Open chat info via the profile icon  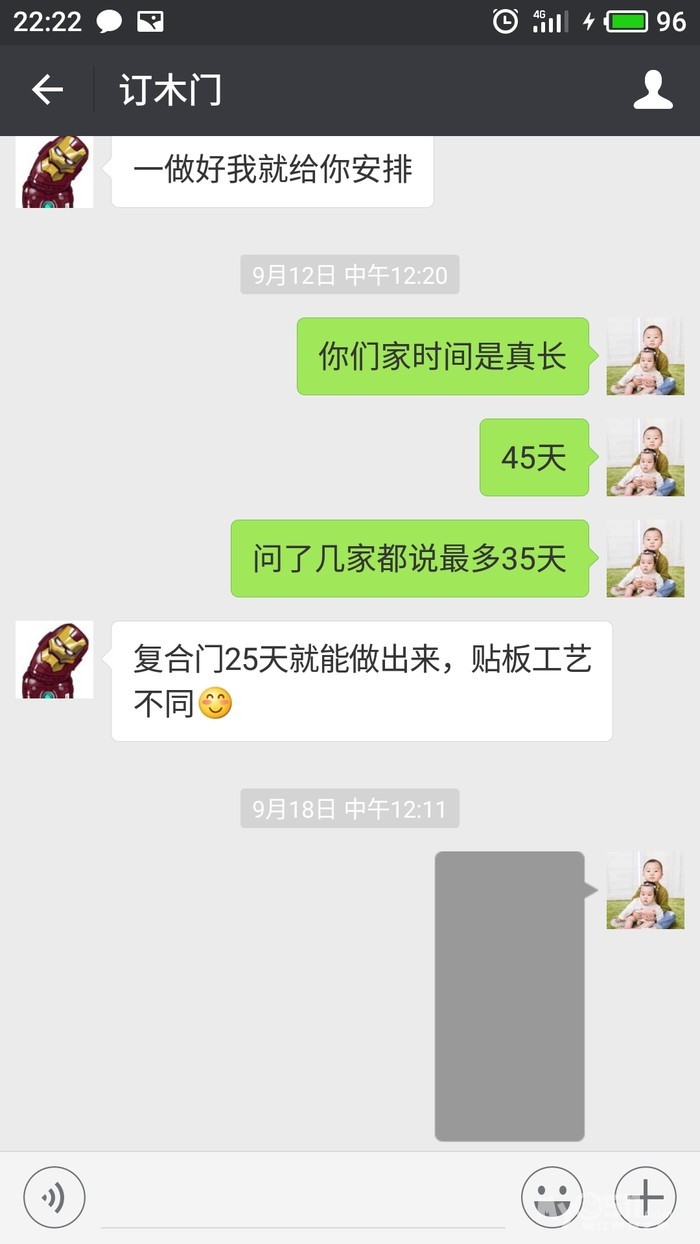(x=653, y=90)
